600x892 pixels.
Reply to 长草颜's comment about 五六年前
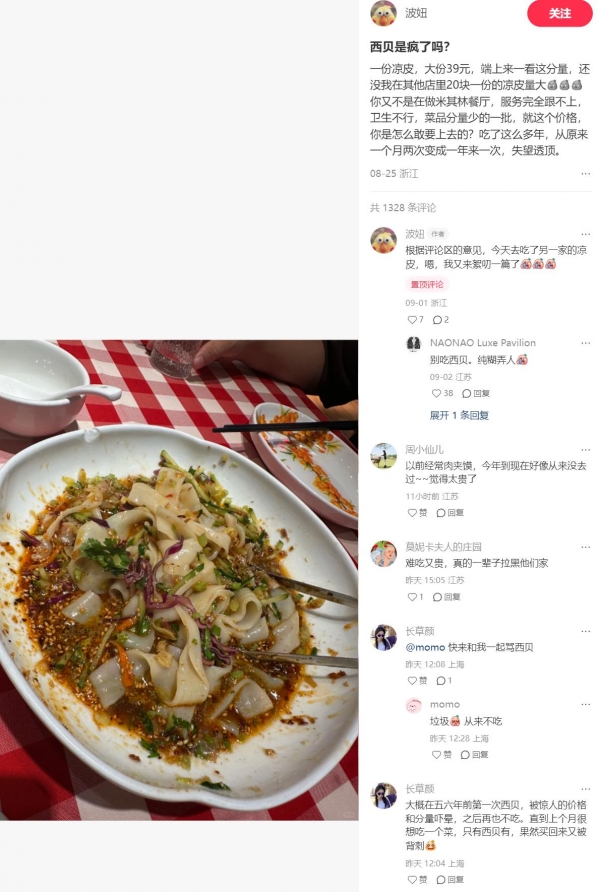[449, 879]
